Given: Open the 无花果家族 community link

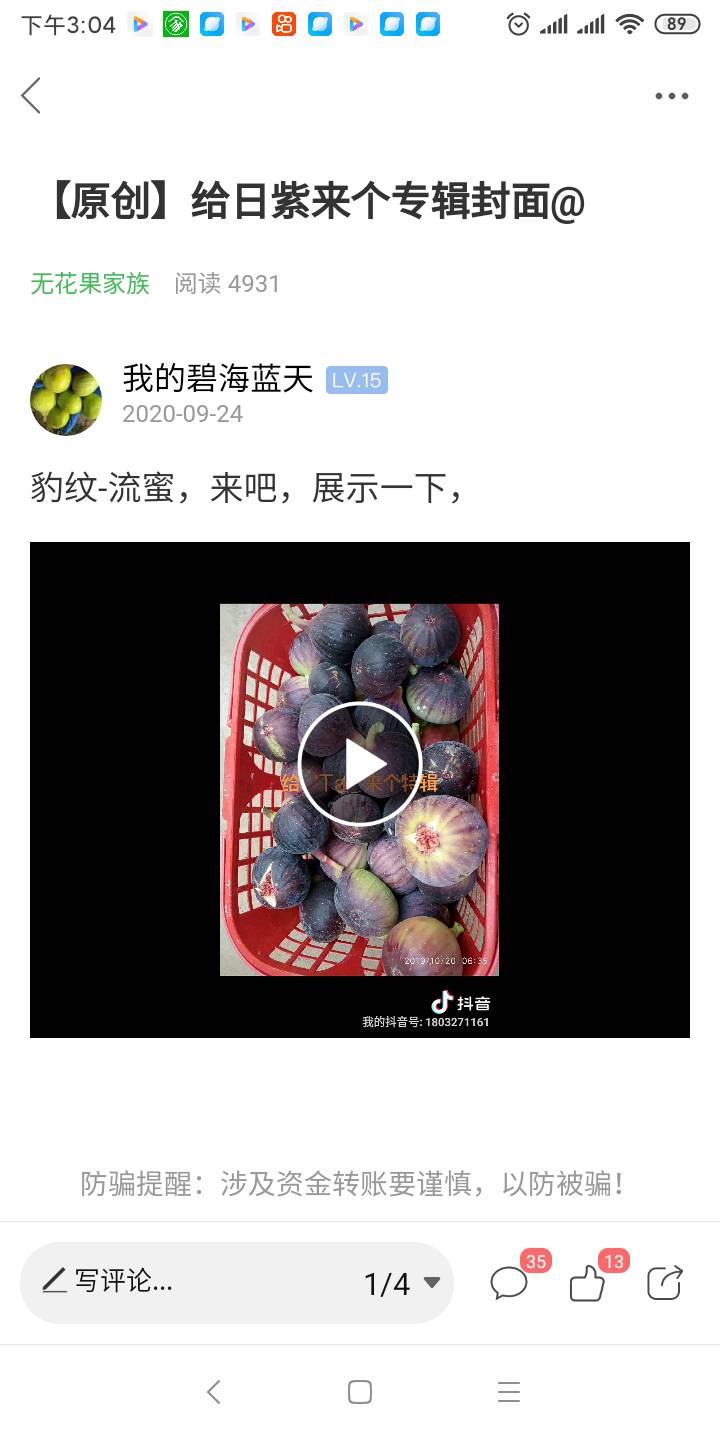Looking at the screenshot, I should click(x=90, y=283).
